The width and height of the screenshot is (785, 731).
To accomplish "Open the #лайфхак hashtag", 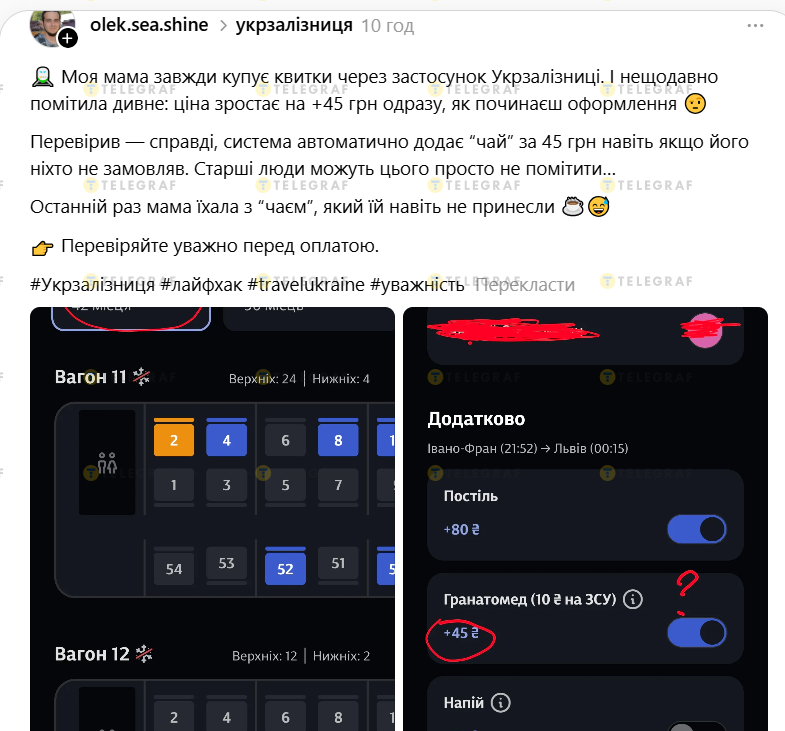I will click(201, 285).
